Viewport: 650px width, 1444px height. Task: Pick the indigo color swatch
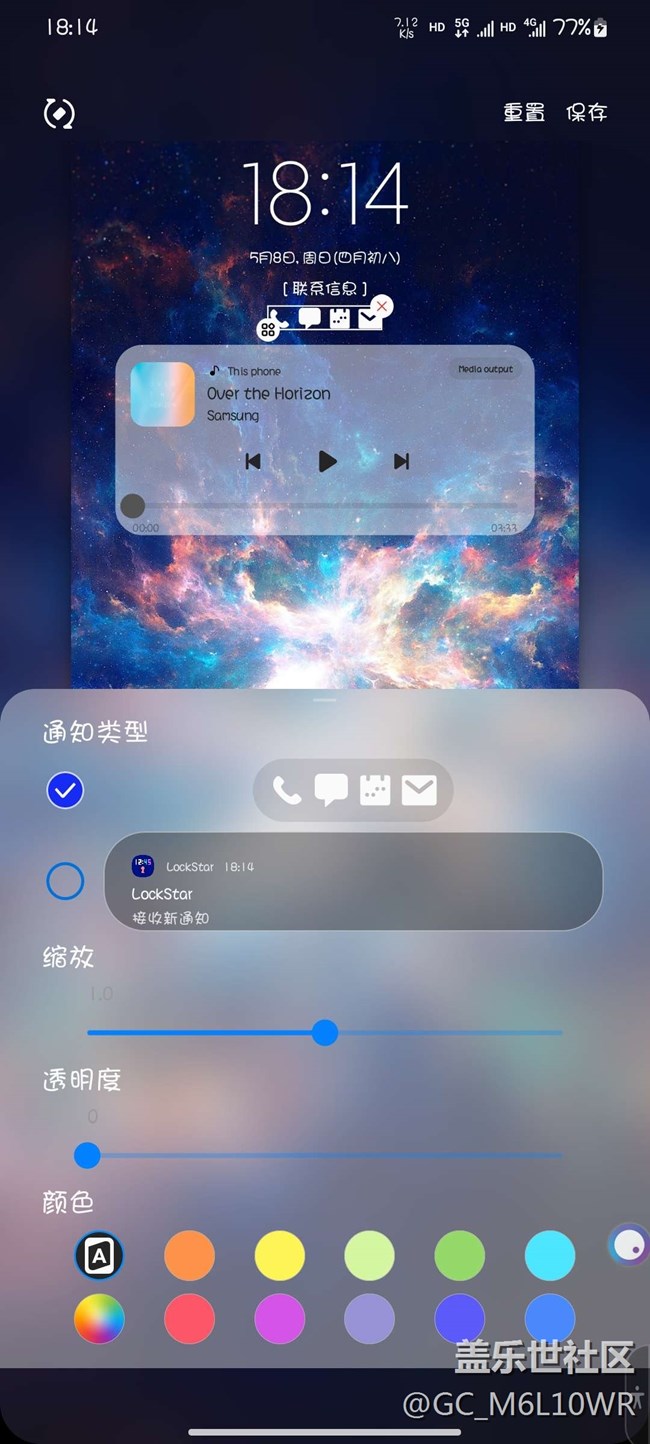tap(459, 1319)
